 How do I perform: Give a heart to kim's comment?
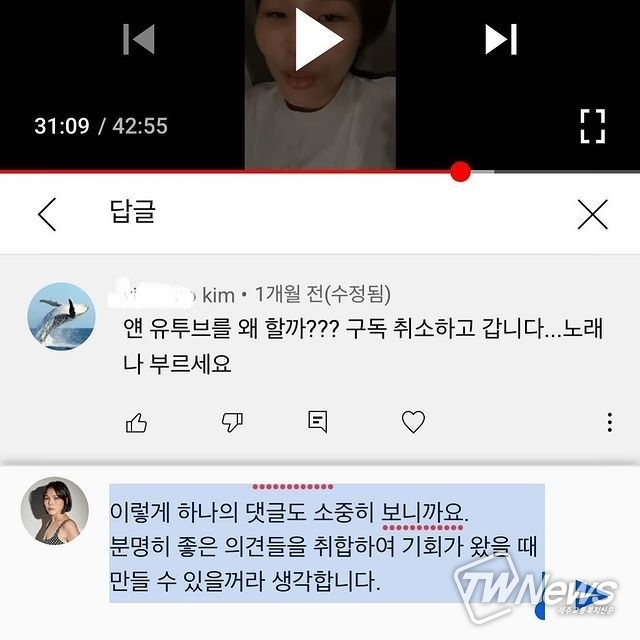point(413,422)
